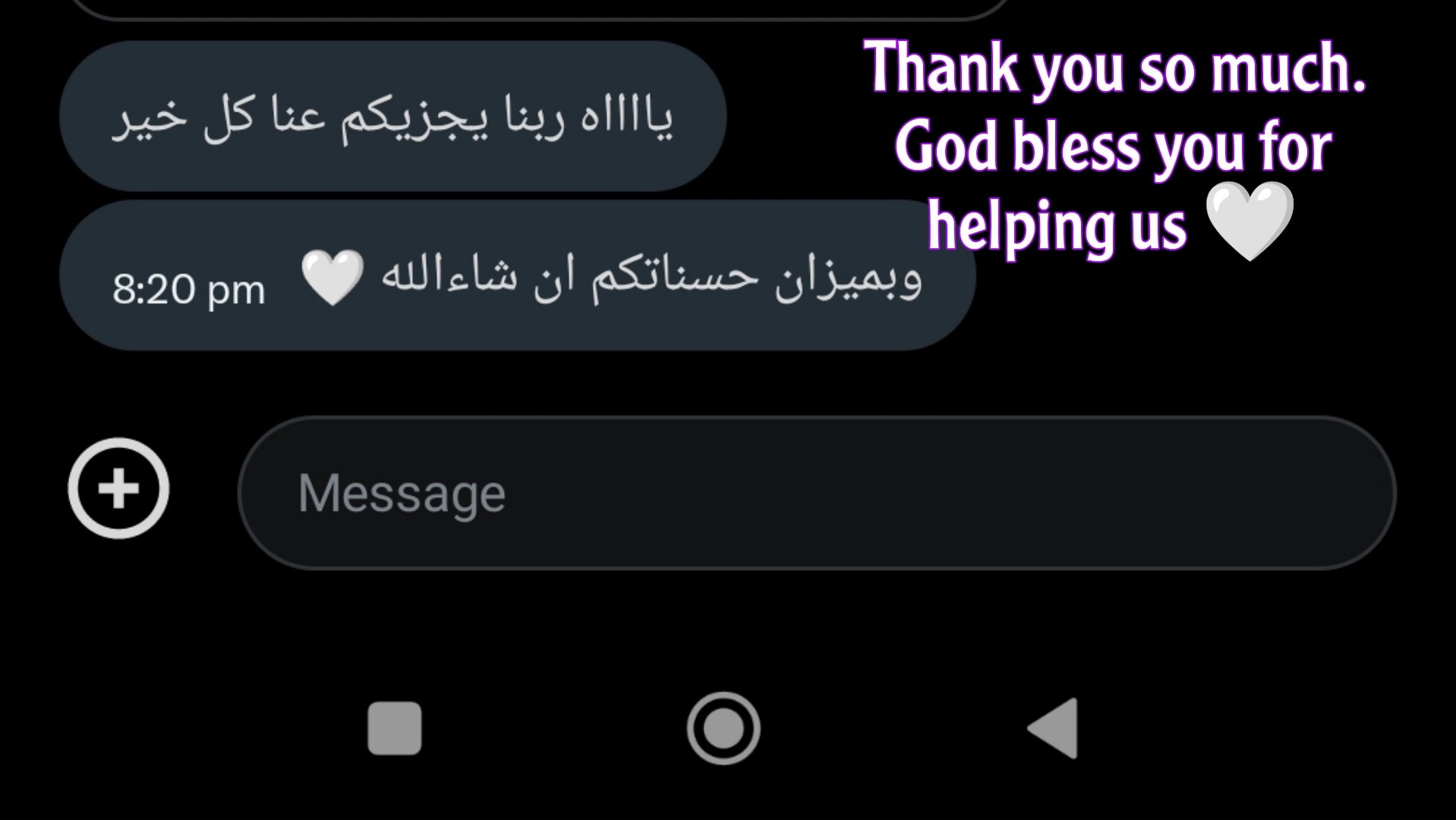The image size is (1456, 820).
Task: Open the recent apps view
Action: tap(394, 728)
